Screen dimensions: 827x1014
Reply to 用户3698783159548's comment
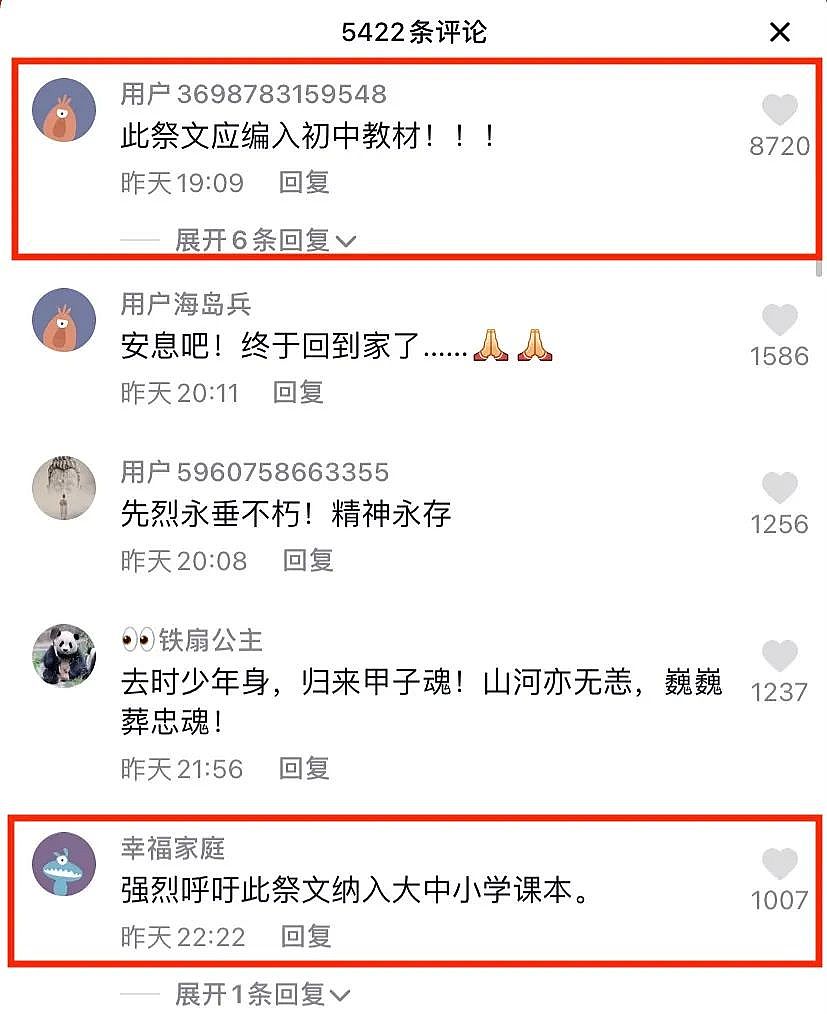[x=304, y=183]
